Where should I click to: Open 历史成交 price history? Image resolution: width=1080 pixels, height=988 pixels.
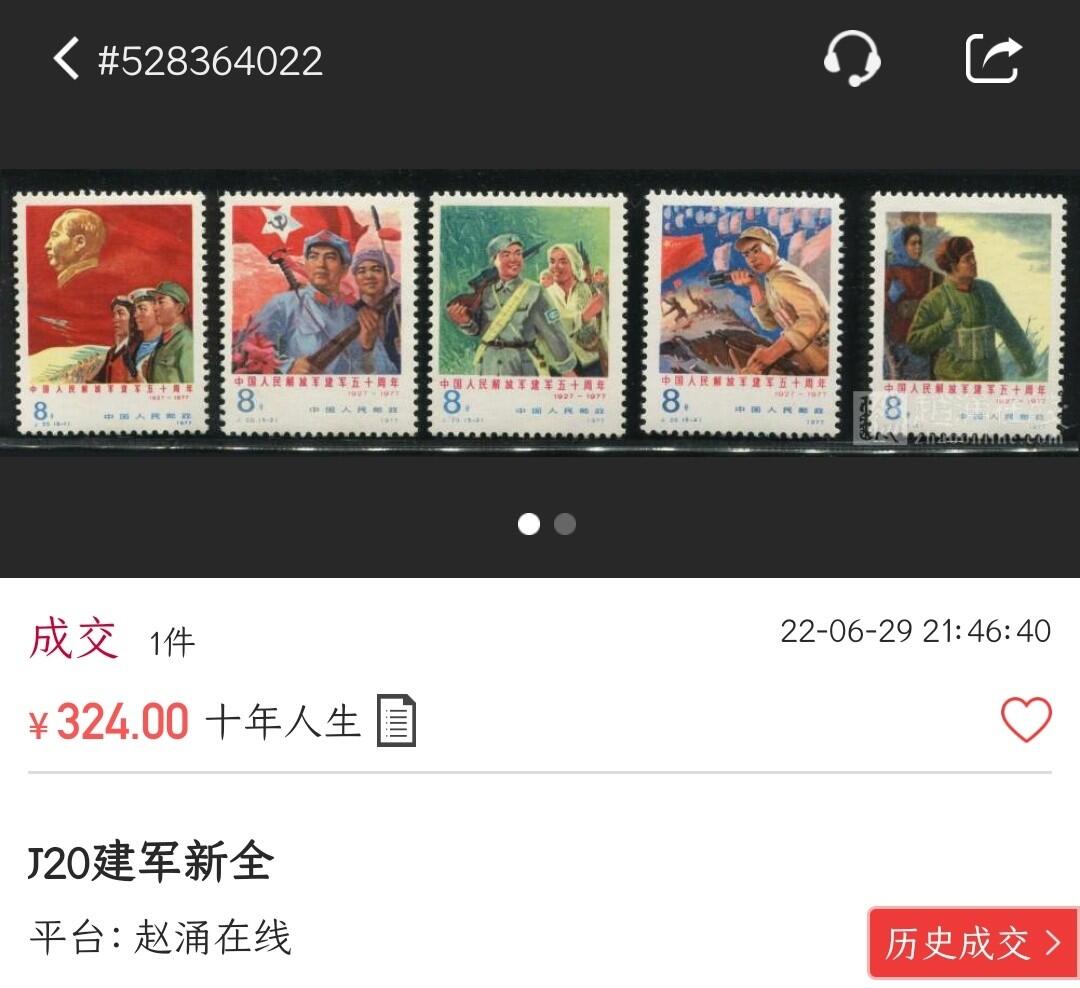pyautogui.click(x=972, y=942)
